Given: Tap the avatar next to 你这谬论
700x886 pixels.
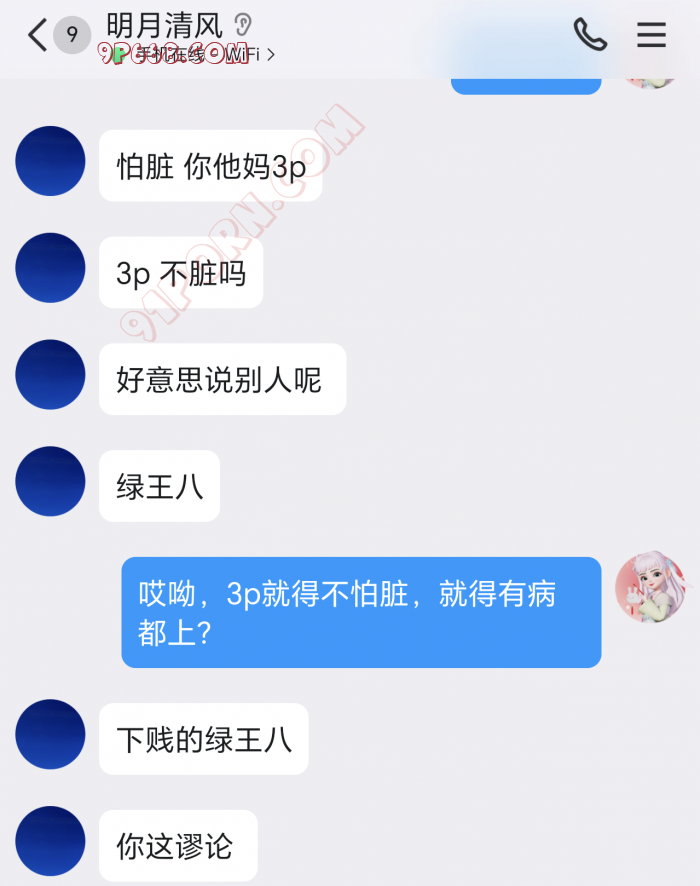Looking at the screenshot, I should click(50, 841).
